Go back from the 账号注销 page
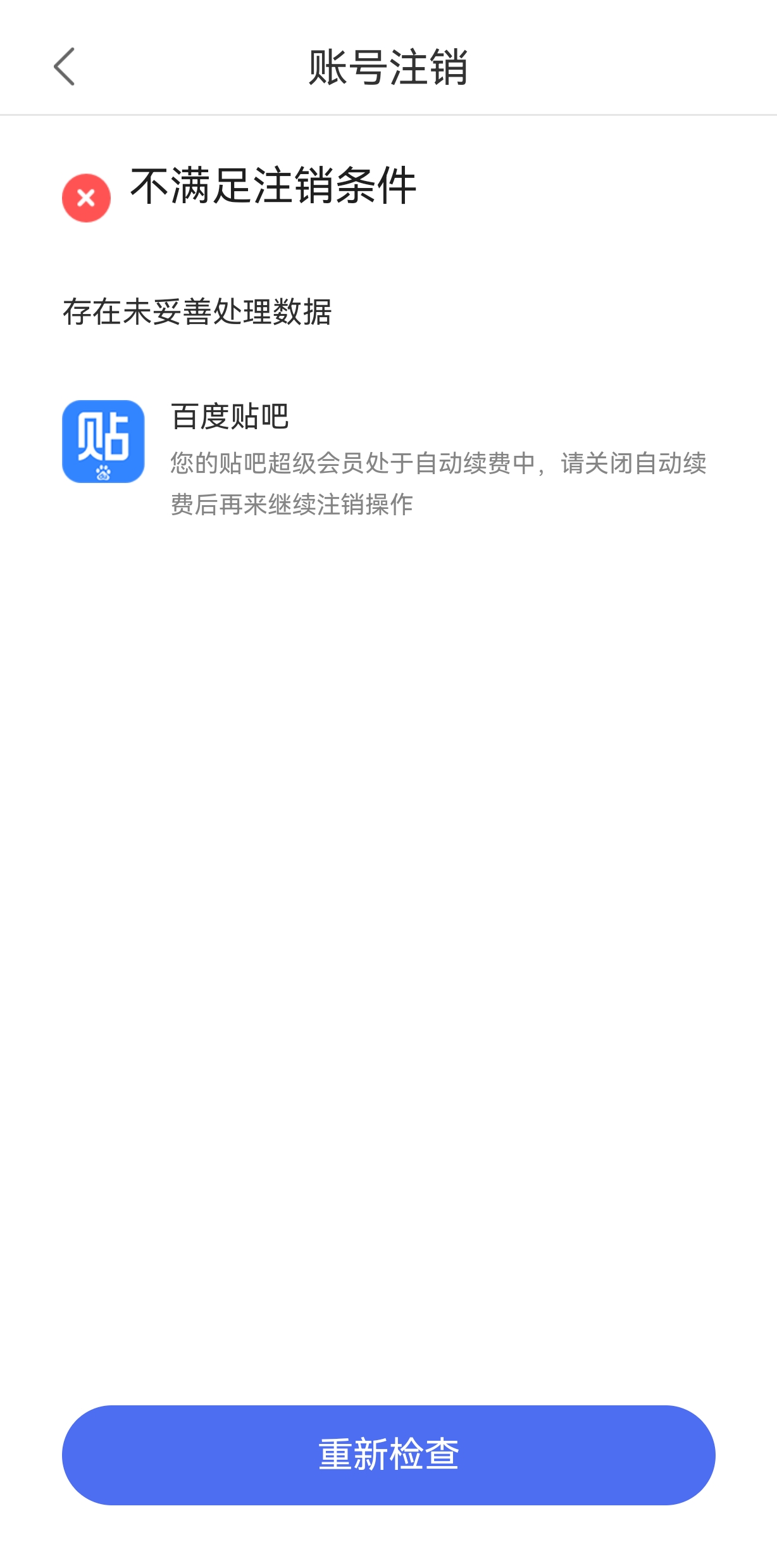 (65, 66)
